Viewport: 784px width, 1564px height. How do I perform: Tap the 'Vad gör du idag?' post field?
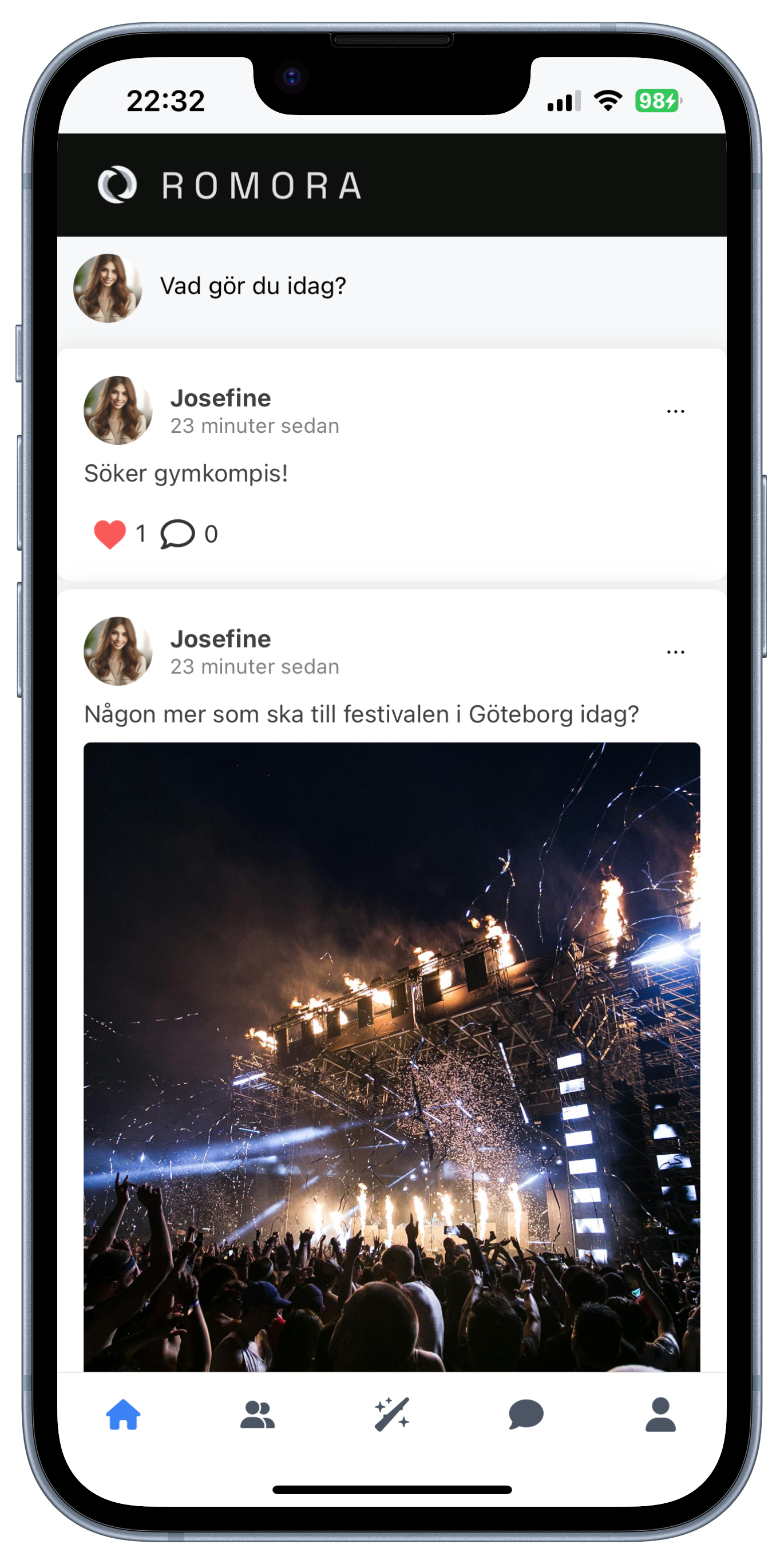[253, 286]
